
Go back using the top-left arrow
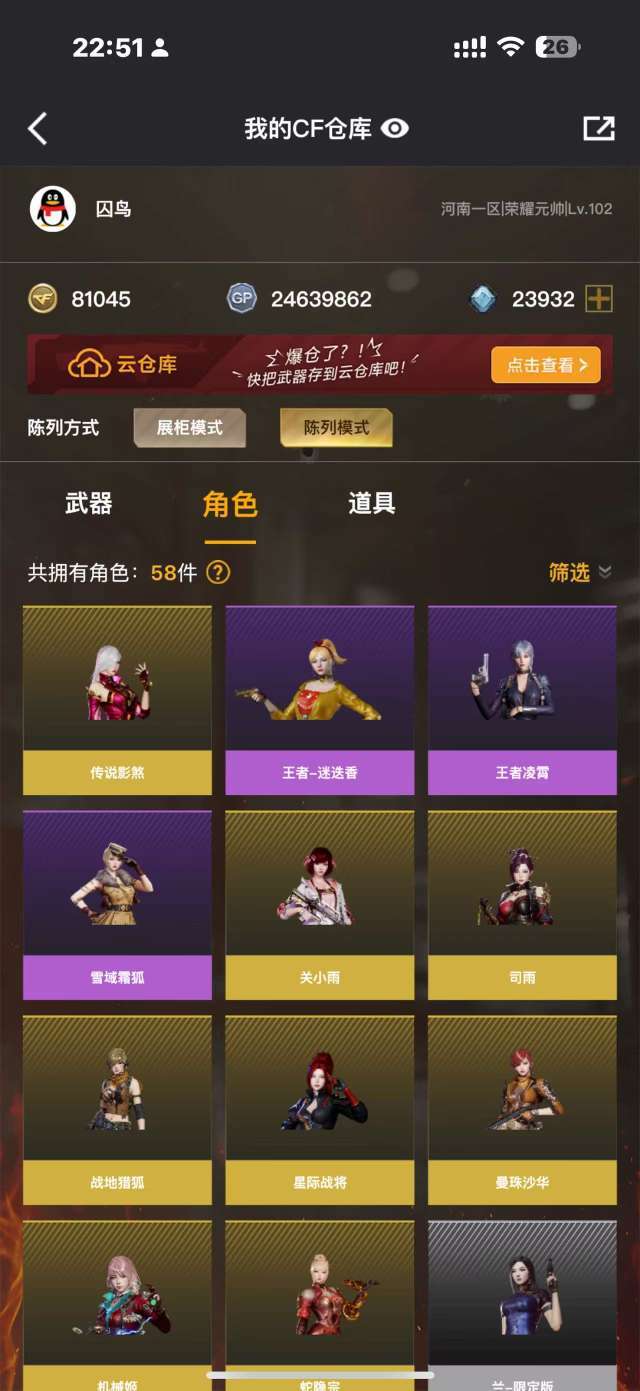[38, 129]
